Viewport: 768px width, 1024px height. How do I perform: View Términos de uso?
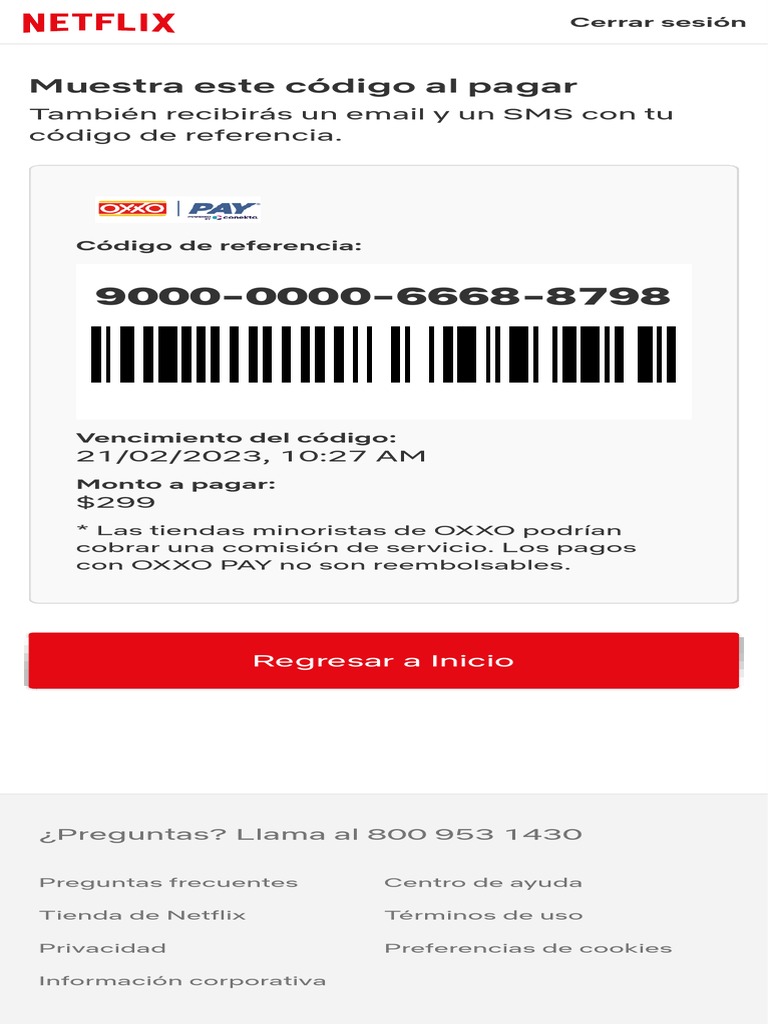(x=483, y=915)
